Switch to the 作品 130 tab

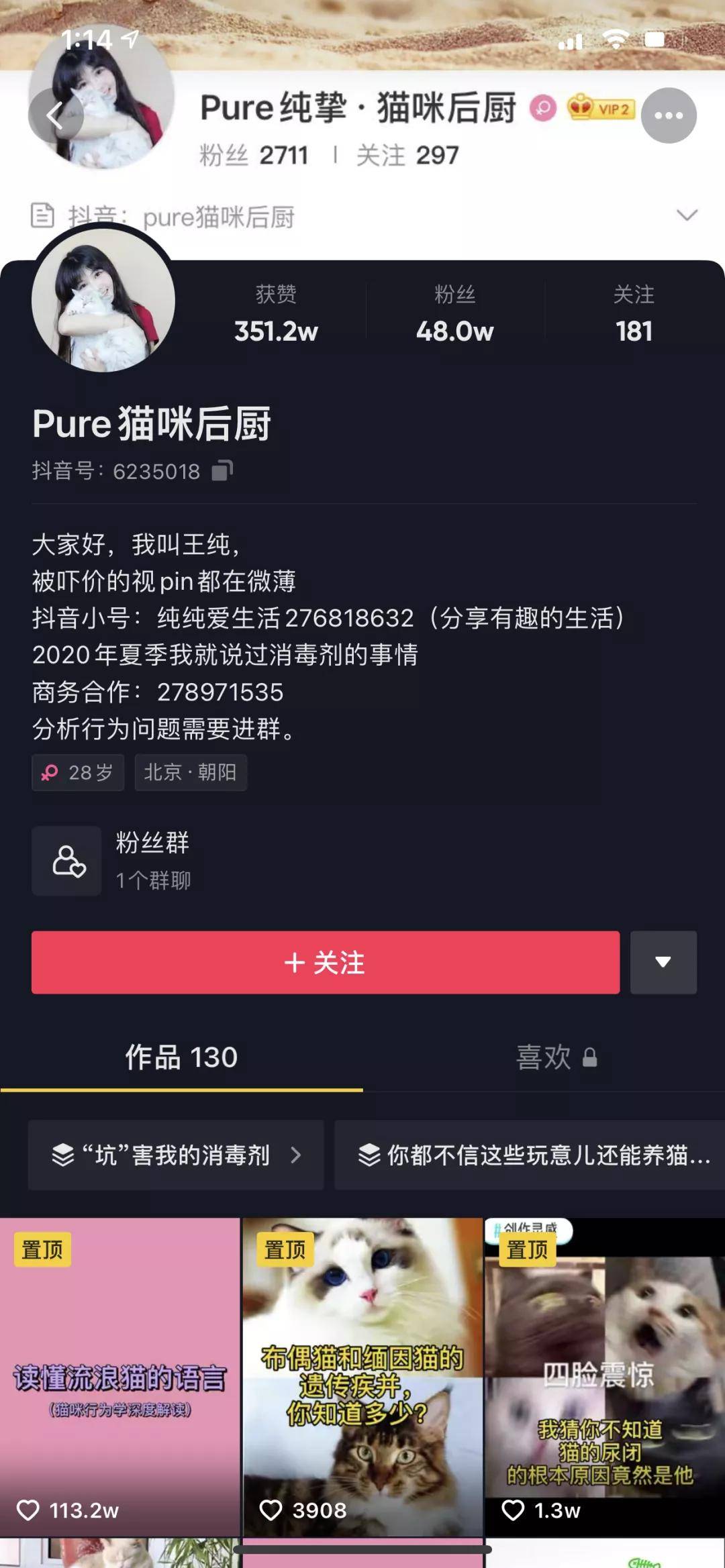click(x=181, y=1057)
